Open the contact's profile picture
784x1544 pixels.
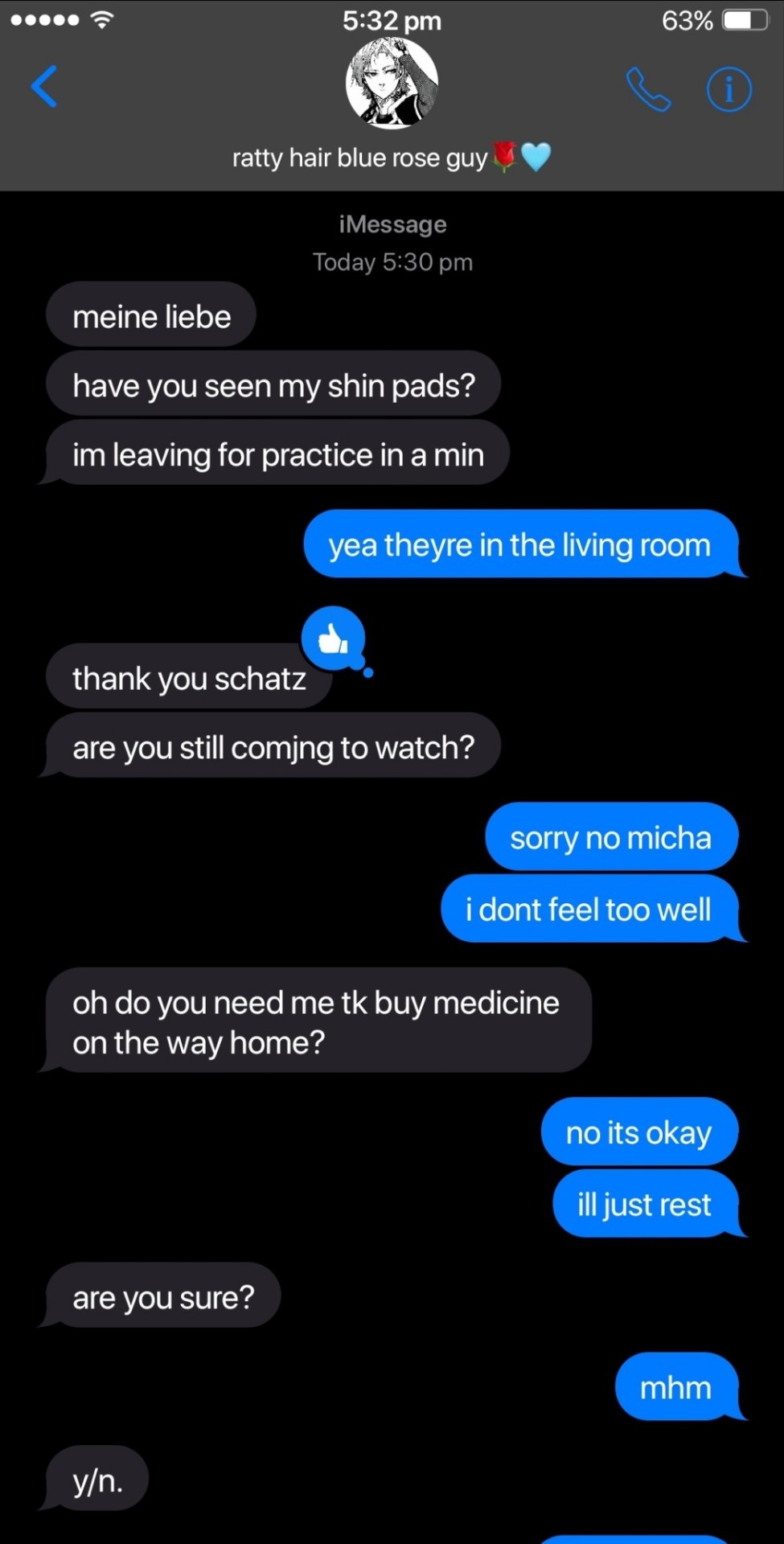pos(392,84)
